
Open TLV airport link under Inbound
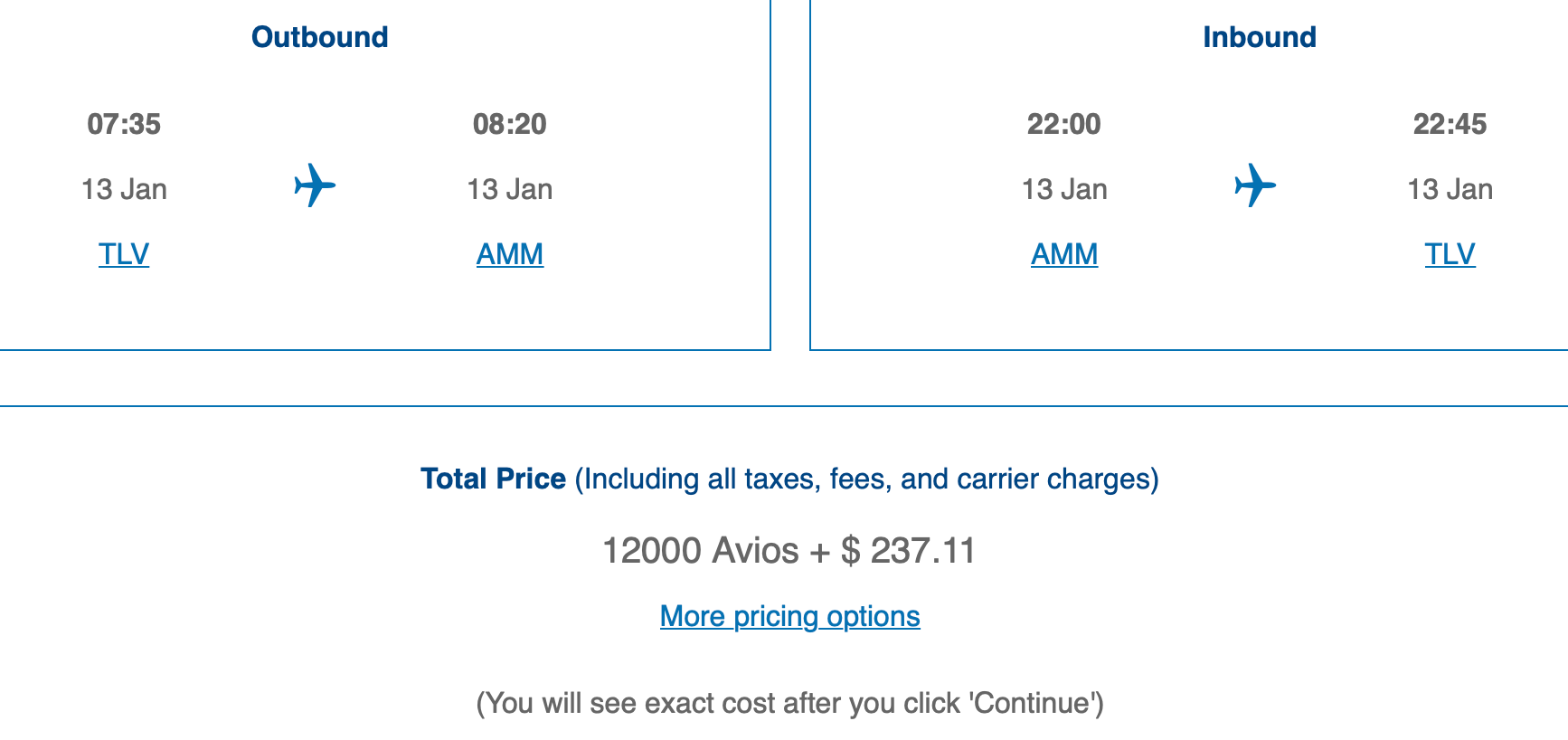point(1450,254)
